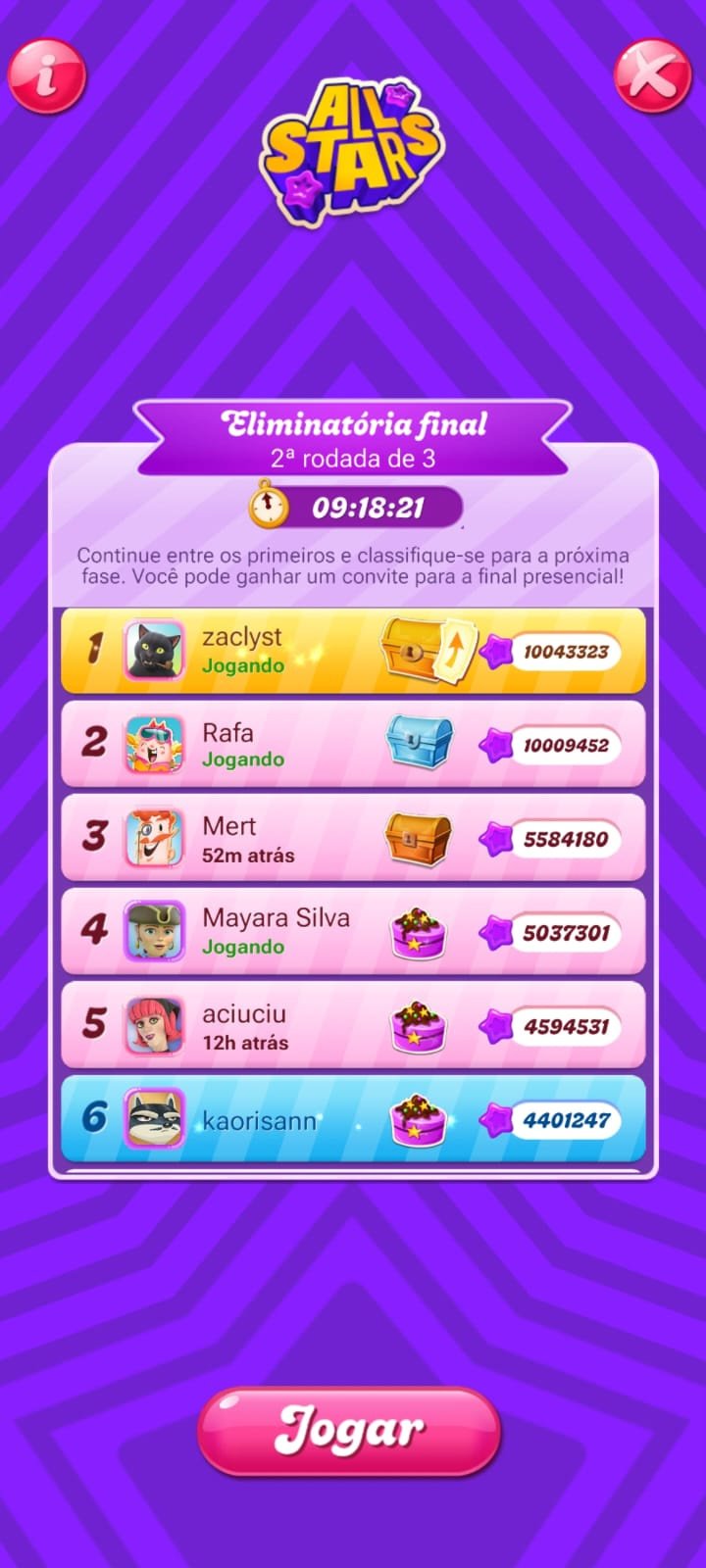Tap kaorisann's leaderboard row

353,1119
